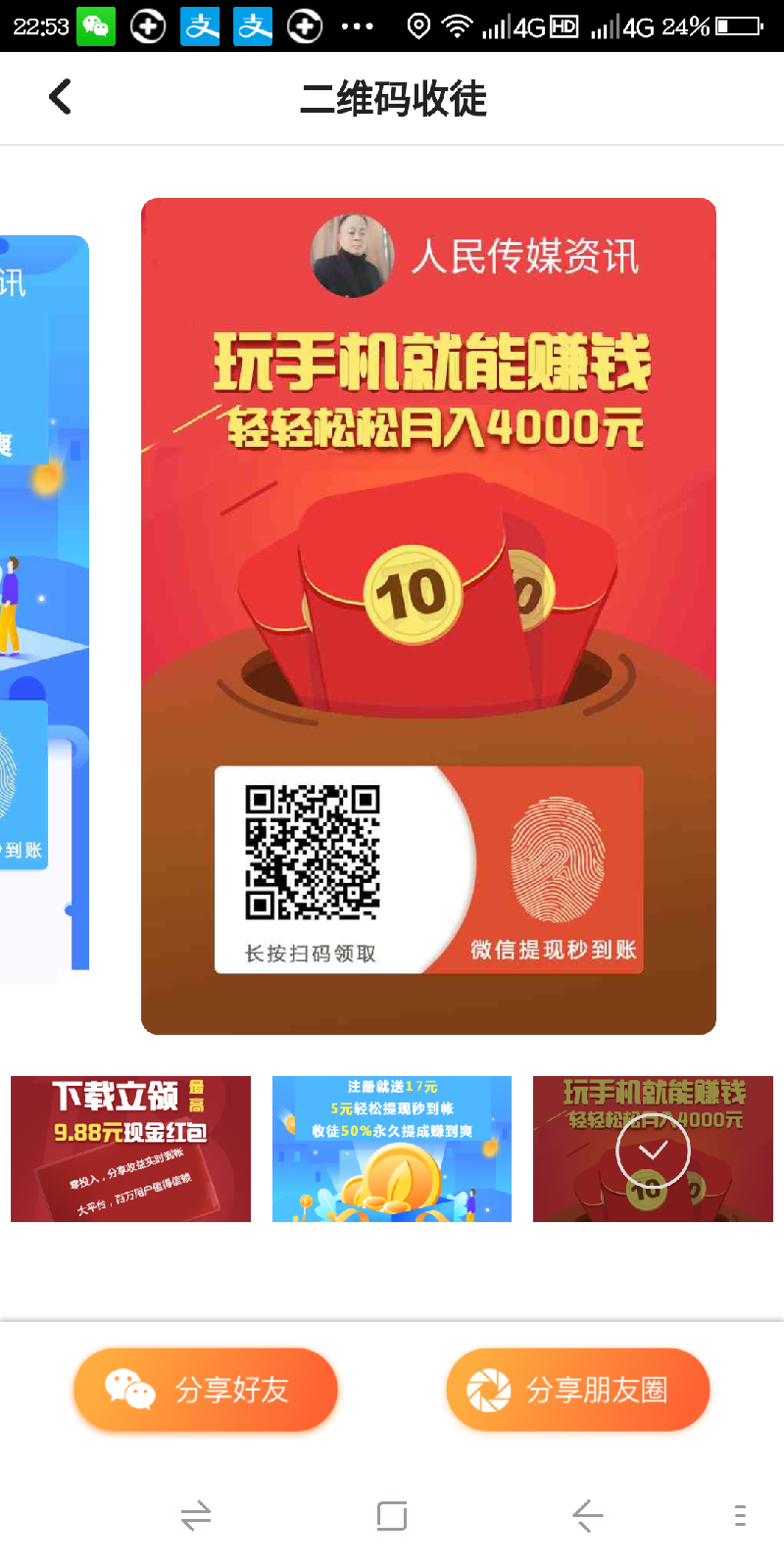The width and height of the screenshot is (784, 1568).
Task: Tap the system home button
Action: [x=392, y=1516]
